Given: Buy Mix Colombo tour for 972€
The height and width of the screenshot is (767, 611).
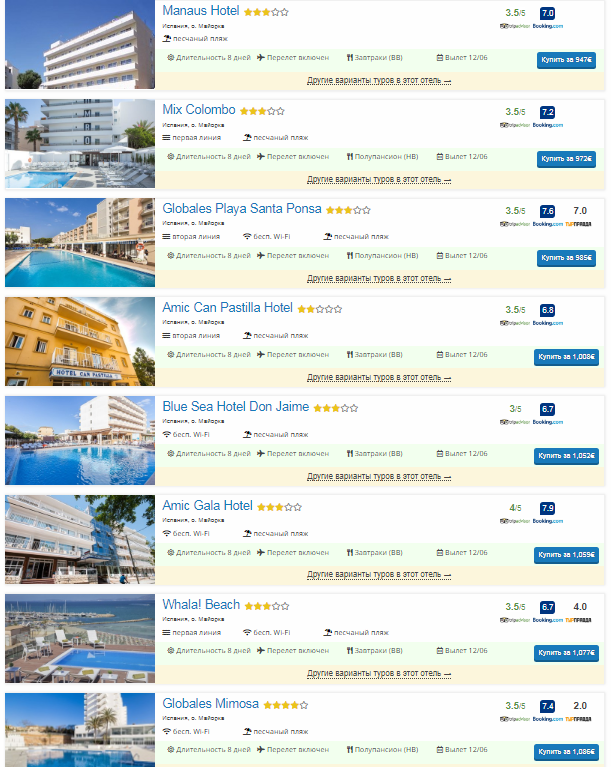Looking at the screenshot, I should point(566,158).
